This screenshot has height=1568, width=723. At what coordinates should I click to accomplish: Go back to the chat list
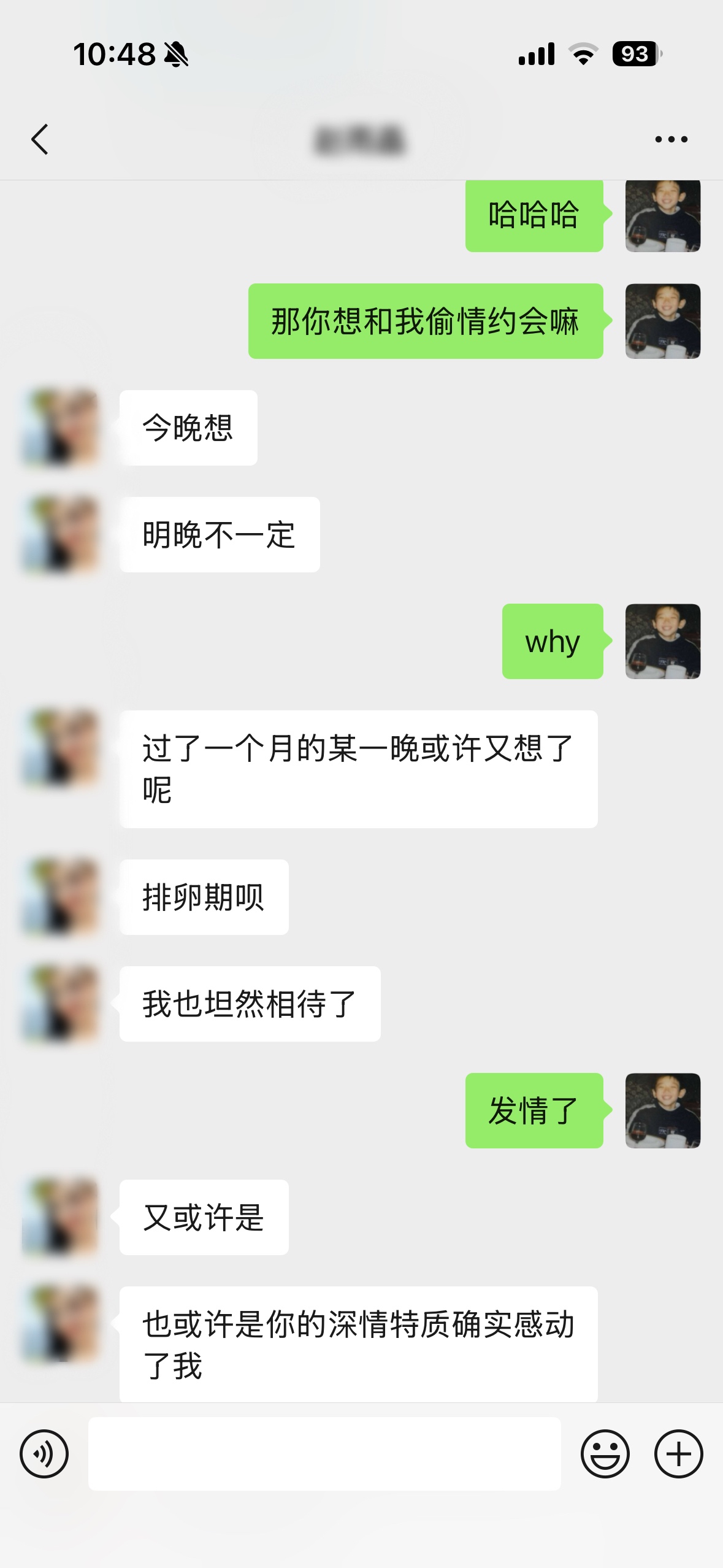tap(40, 139)
